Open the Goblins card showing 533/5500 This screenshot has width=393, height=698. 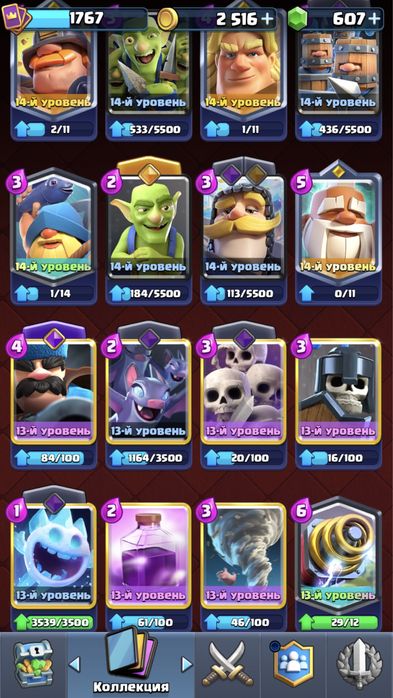[x=149, y=71]
